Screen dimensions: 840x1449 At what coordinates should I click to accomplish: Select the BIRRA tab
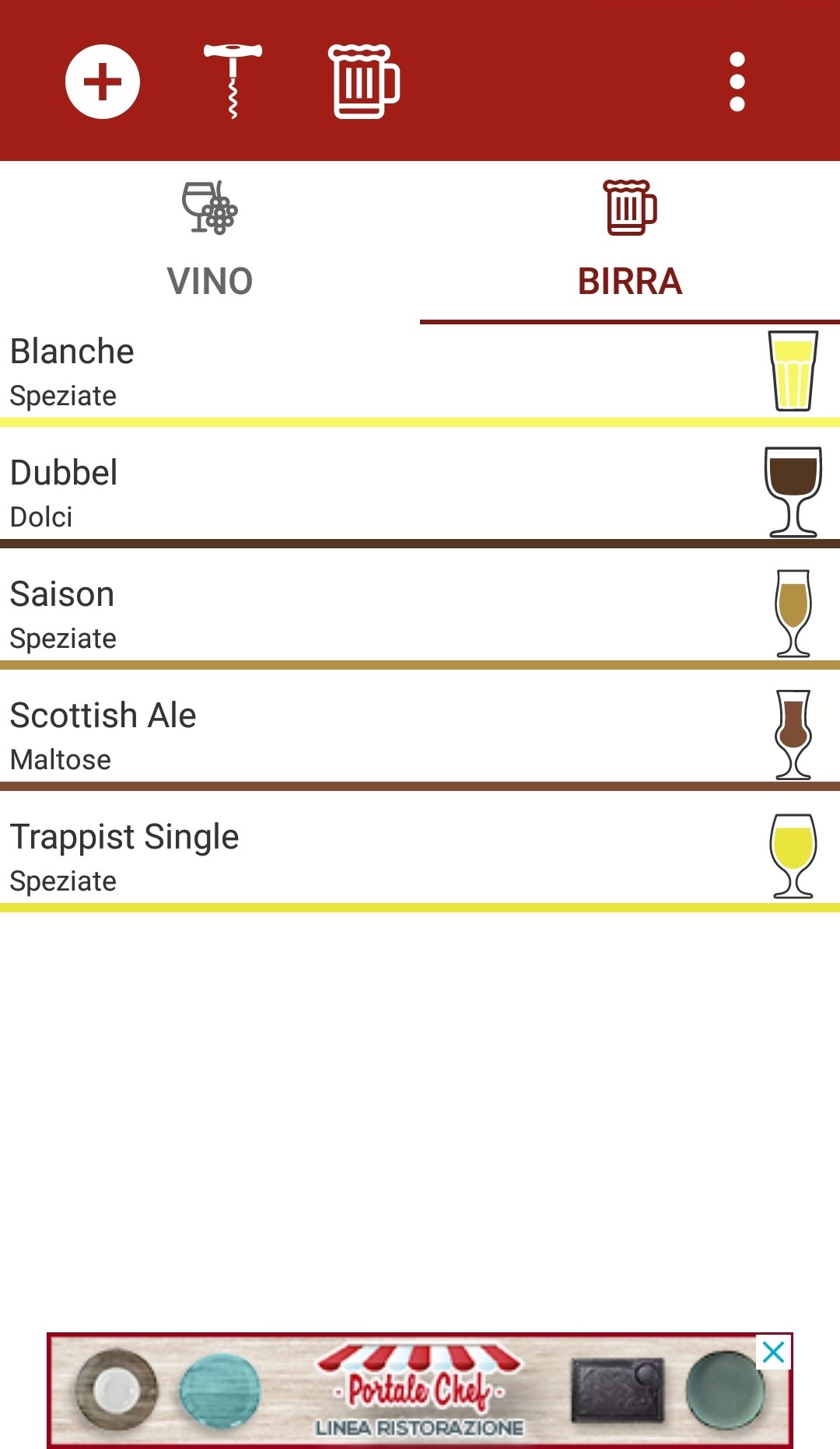(630, 243)
